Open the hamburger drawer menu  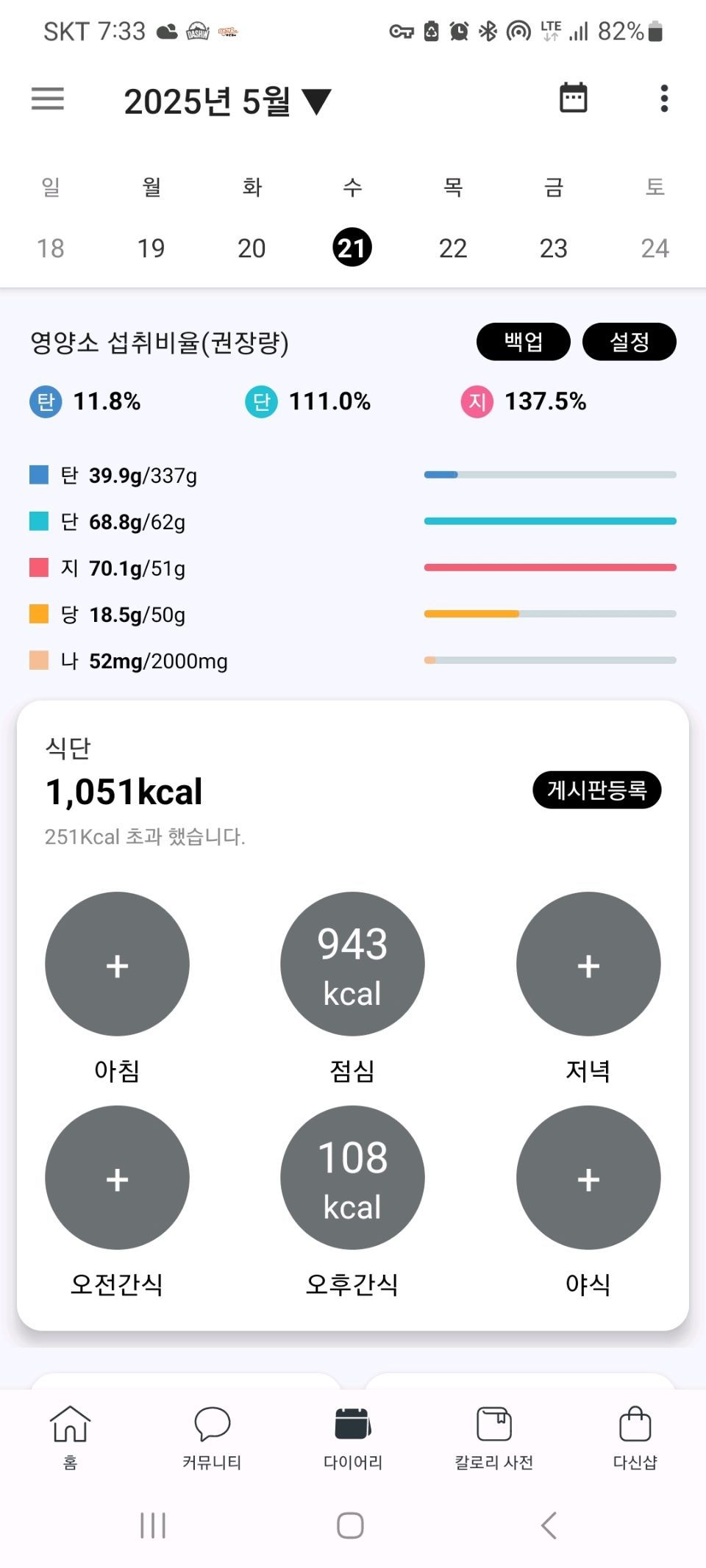coord(48,99)
